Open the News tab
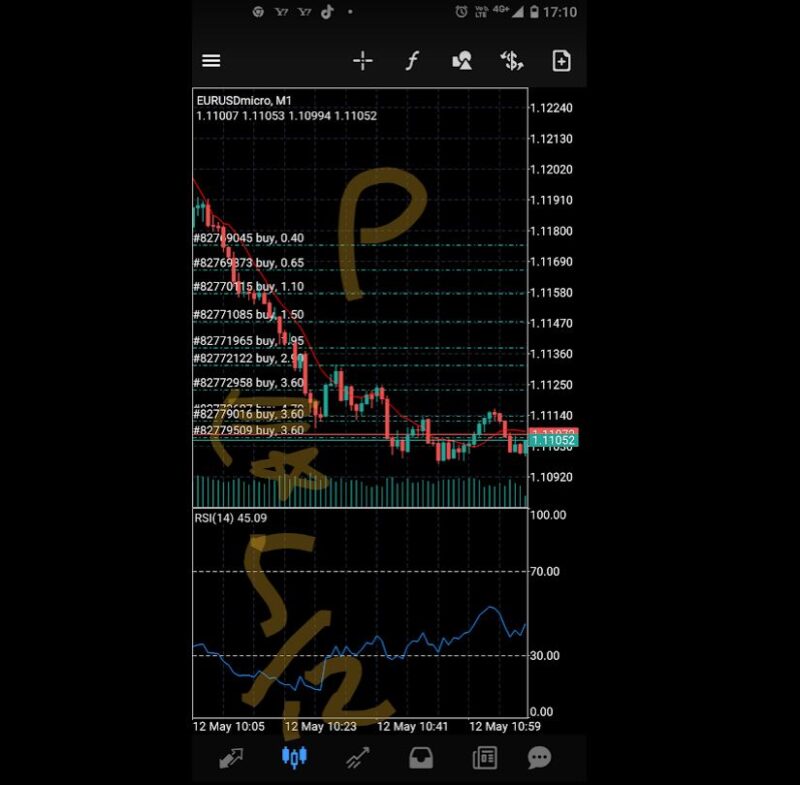 coord(484,758)
